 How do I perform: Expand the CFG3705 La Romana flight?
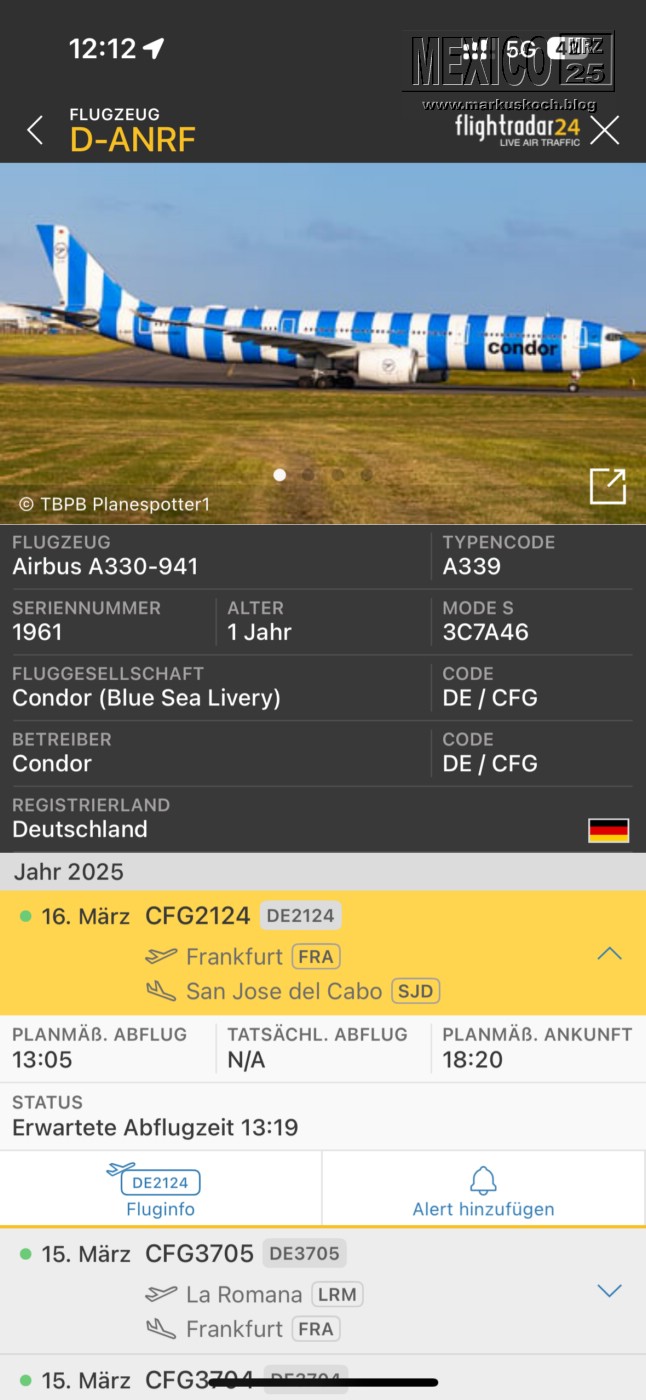tap(609, 1291)
